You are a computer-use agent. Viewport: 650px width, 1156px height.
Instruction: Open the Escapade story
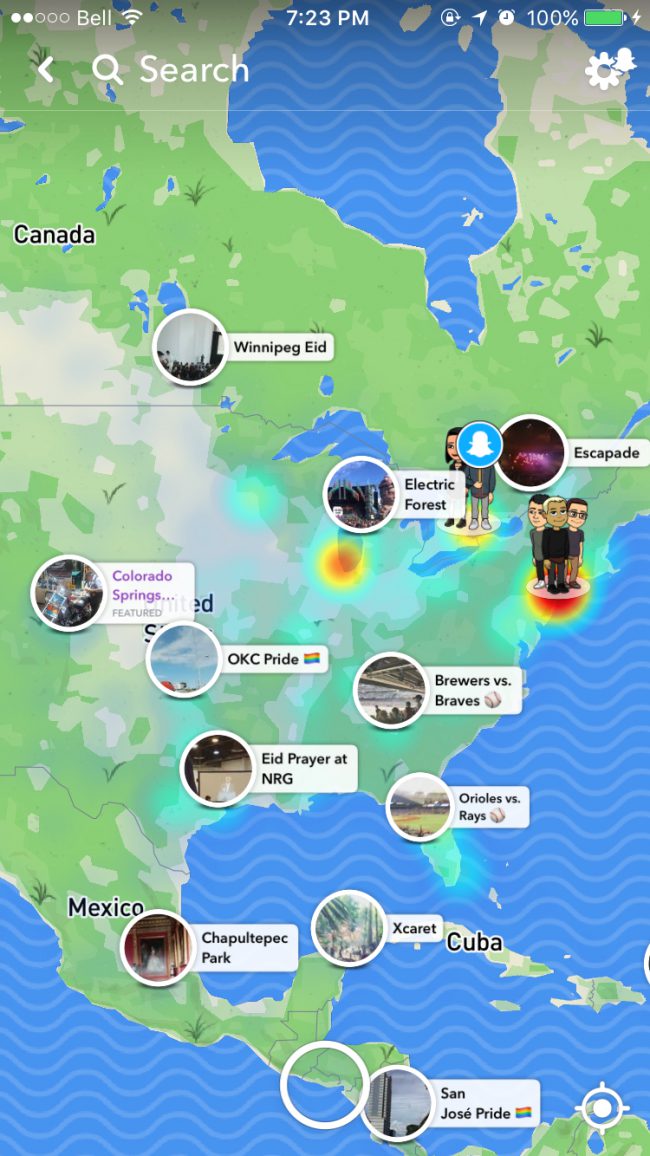click(532, 452)
